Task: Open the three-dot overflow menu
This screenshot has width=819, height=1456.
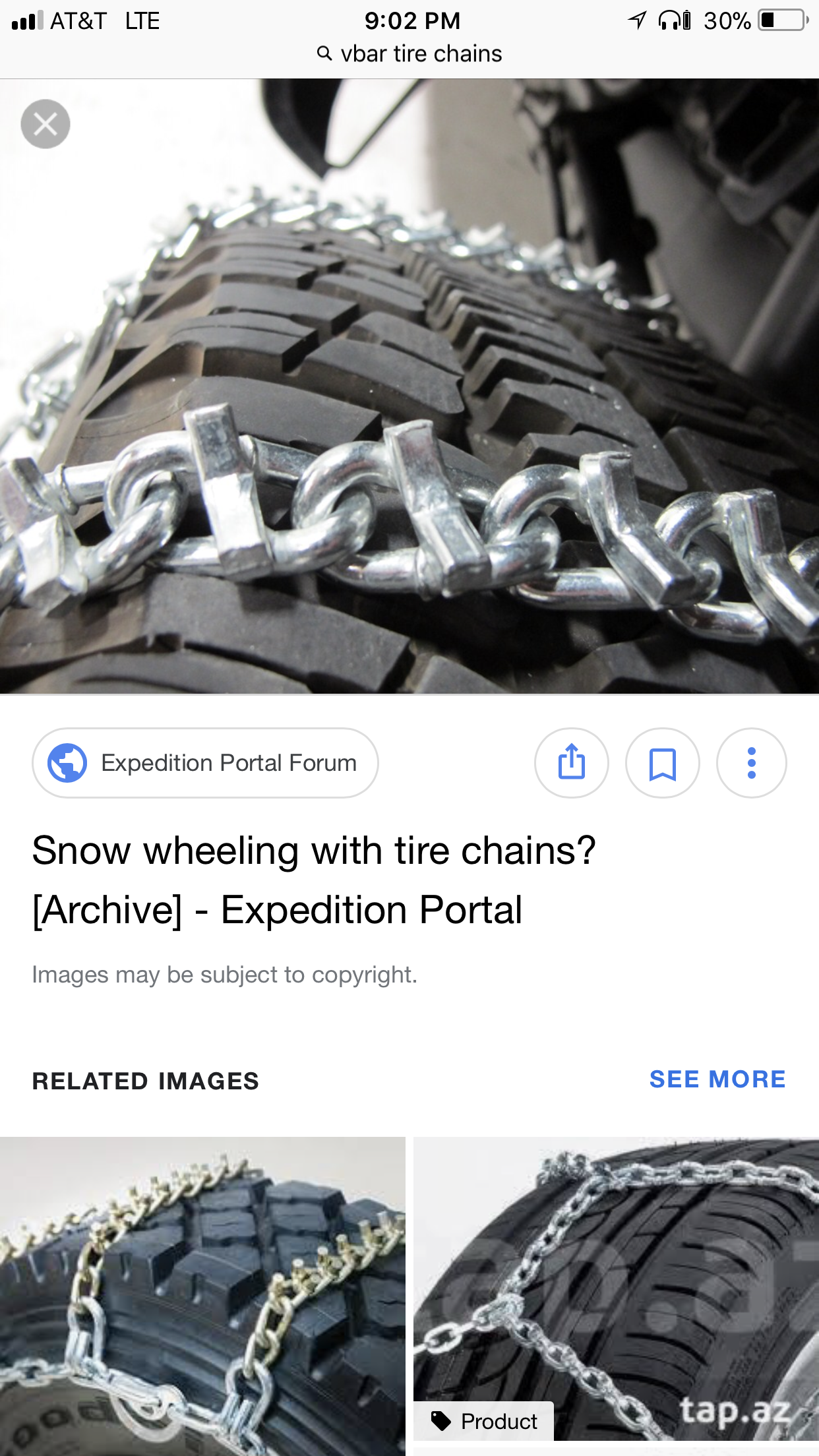Action: tap(751, 763)
